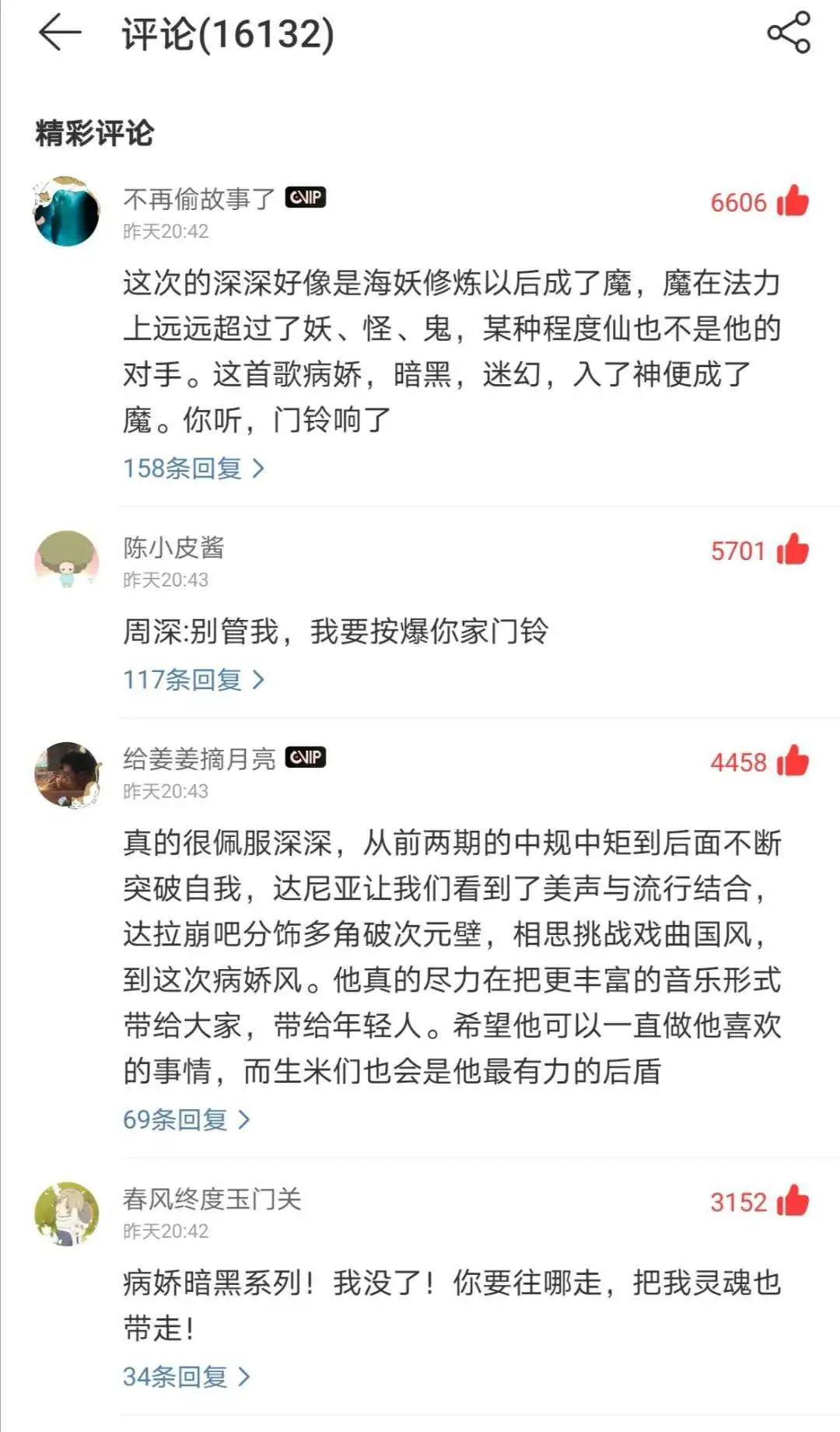Open 给姜姜摘月亮's profile picture
The image size is (840, 1432).
tap(67, 775)
